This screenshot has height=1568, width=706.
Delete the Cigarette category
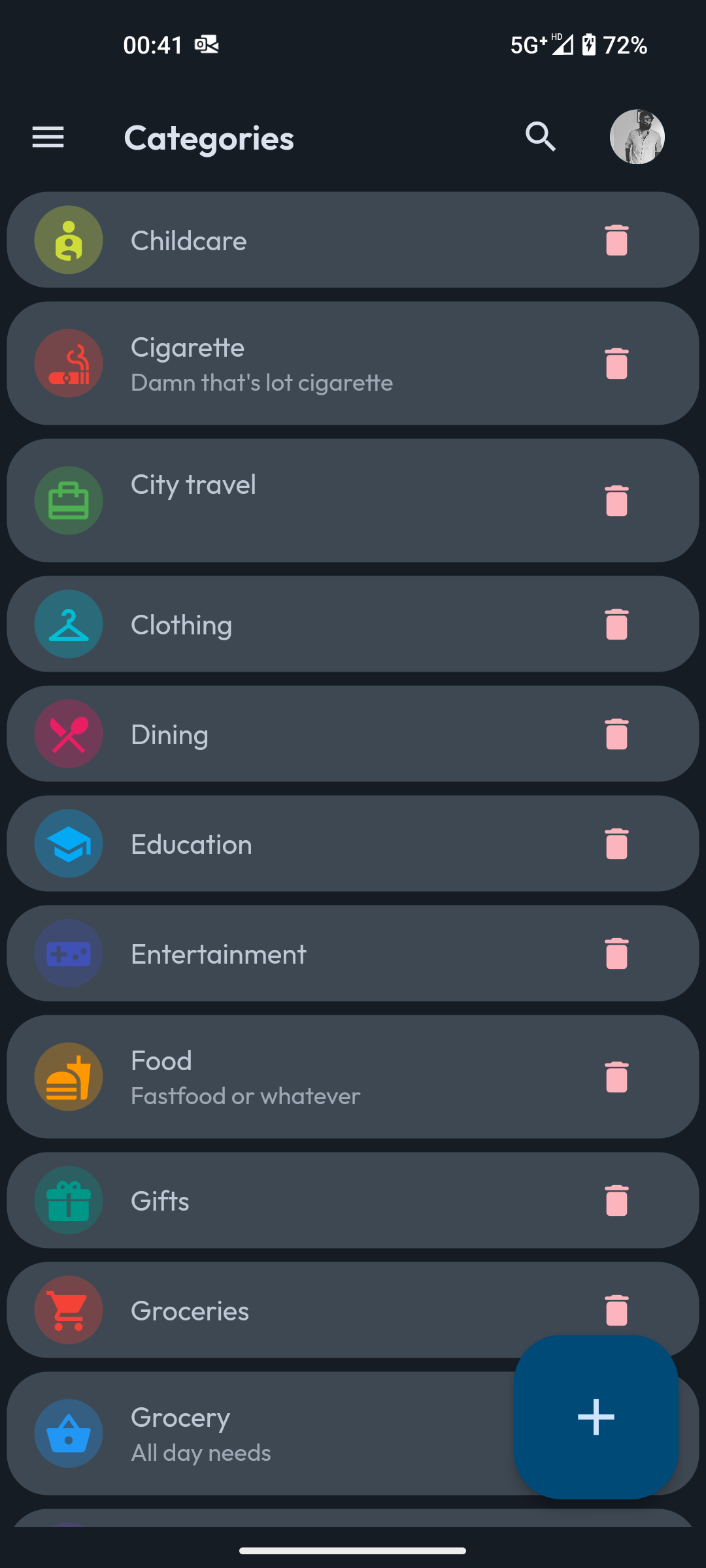[616, 364]
